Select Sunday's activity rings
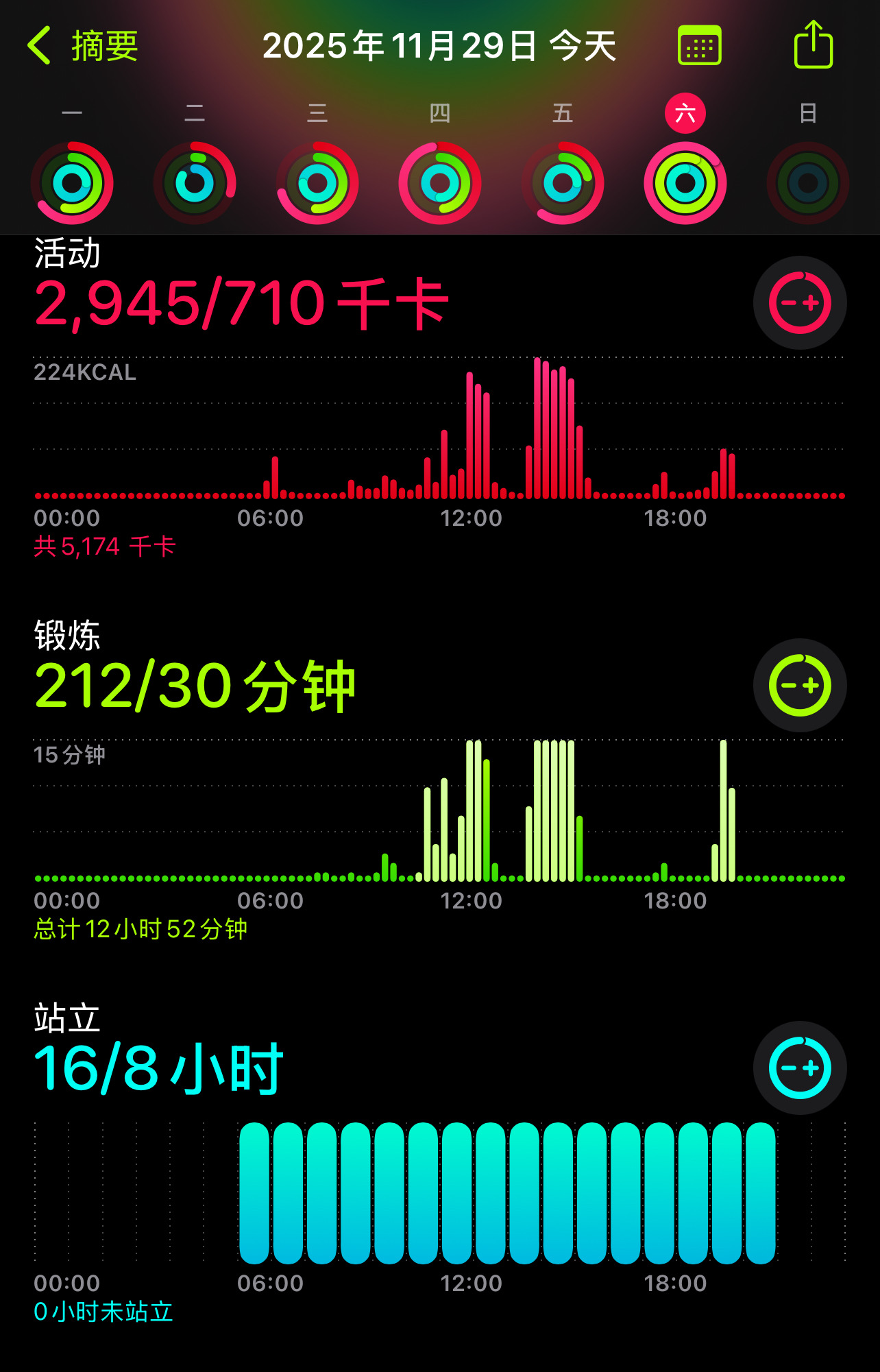The image size is (880, 1372). point(808,183)
